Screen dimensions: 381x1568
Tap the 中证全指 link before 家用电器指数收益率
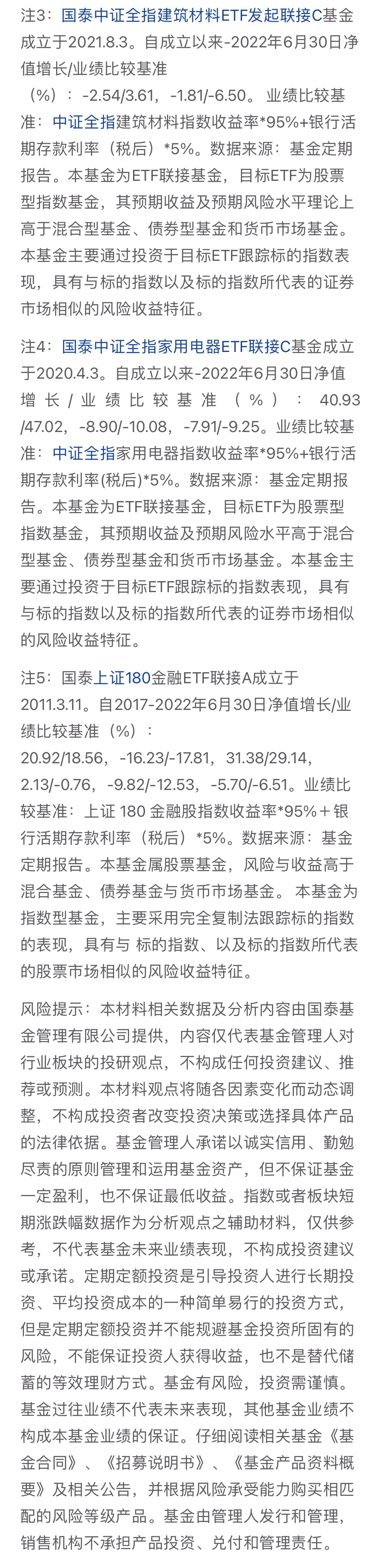[x=83, y=454]
